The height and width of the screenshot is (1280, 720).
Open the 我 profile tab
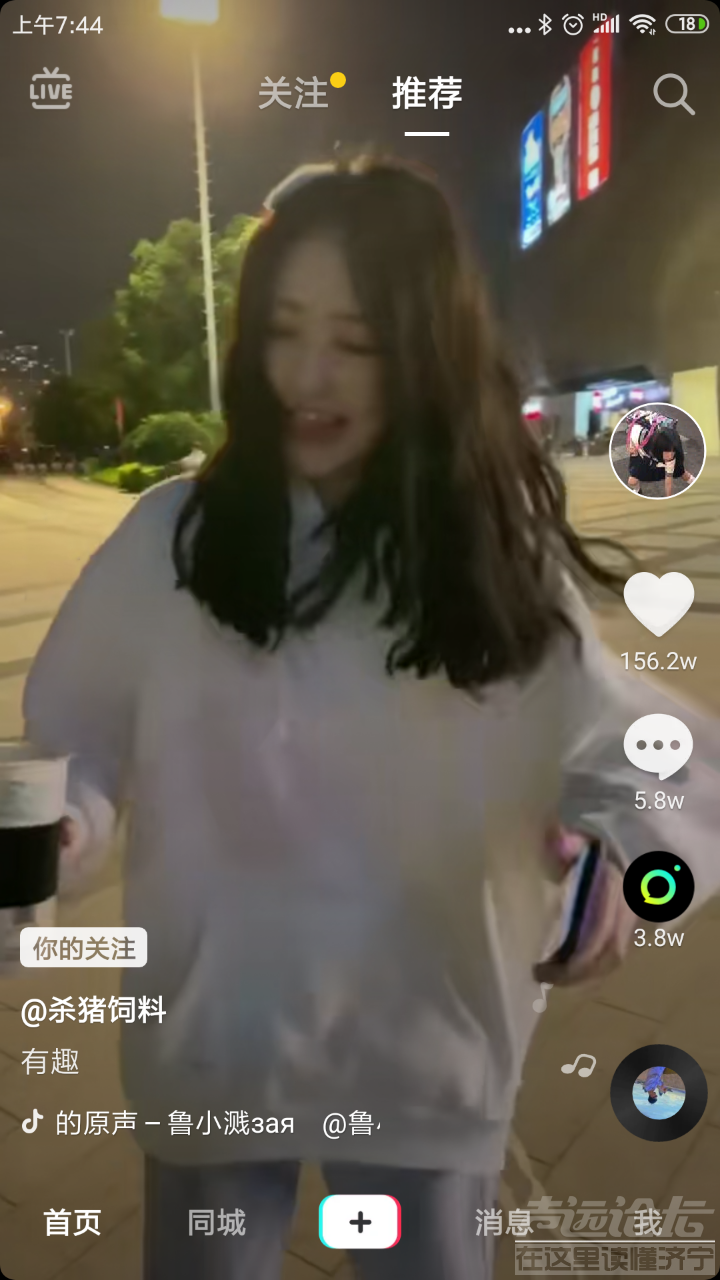pyautogui.click(x=647, y=1222)
